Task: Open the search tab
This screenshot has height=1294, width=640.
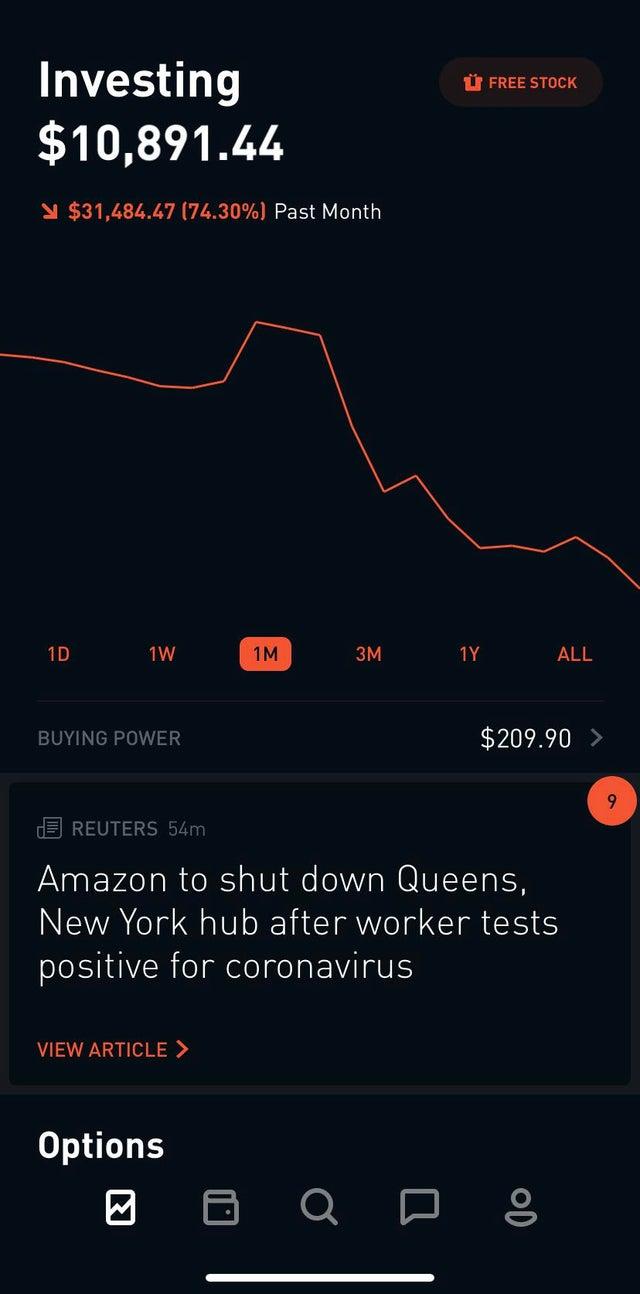Action: pos(319,1206)
